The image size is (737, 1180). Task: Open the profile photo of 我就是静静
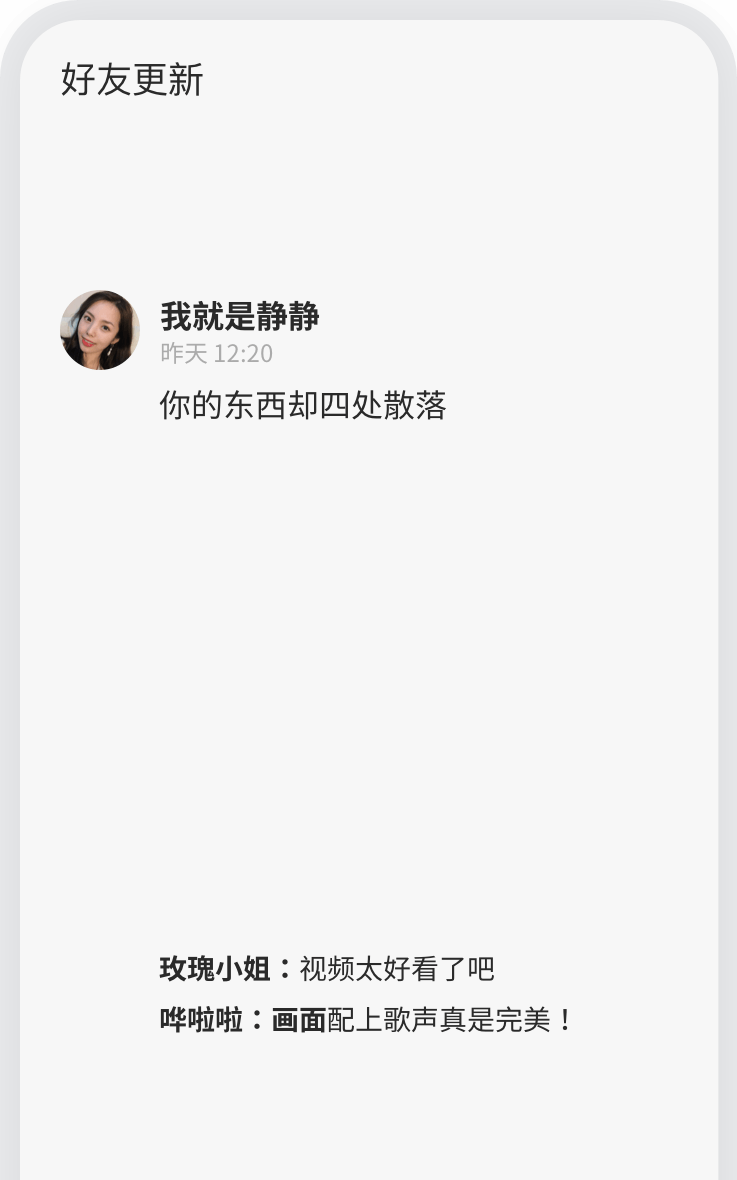click(x=99, y=330)
